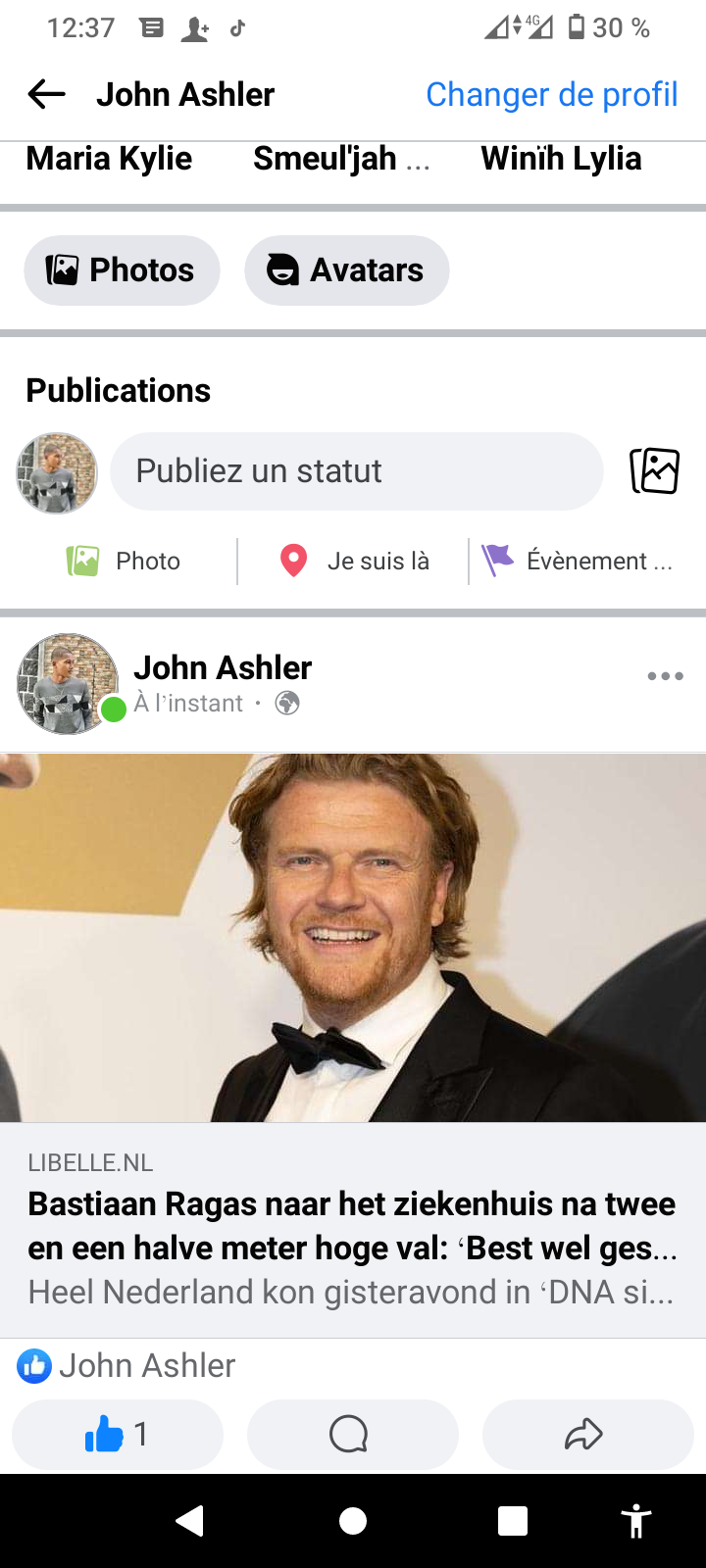Tap Changer de profil link
Image resolution: width=706 pixels, height=1568 pixels.
551,95
